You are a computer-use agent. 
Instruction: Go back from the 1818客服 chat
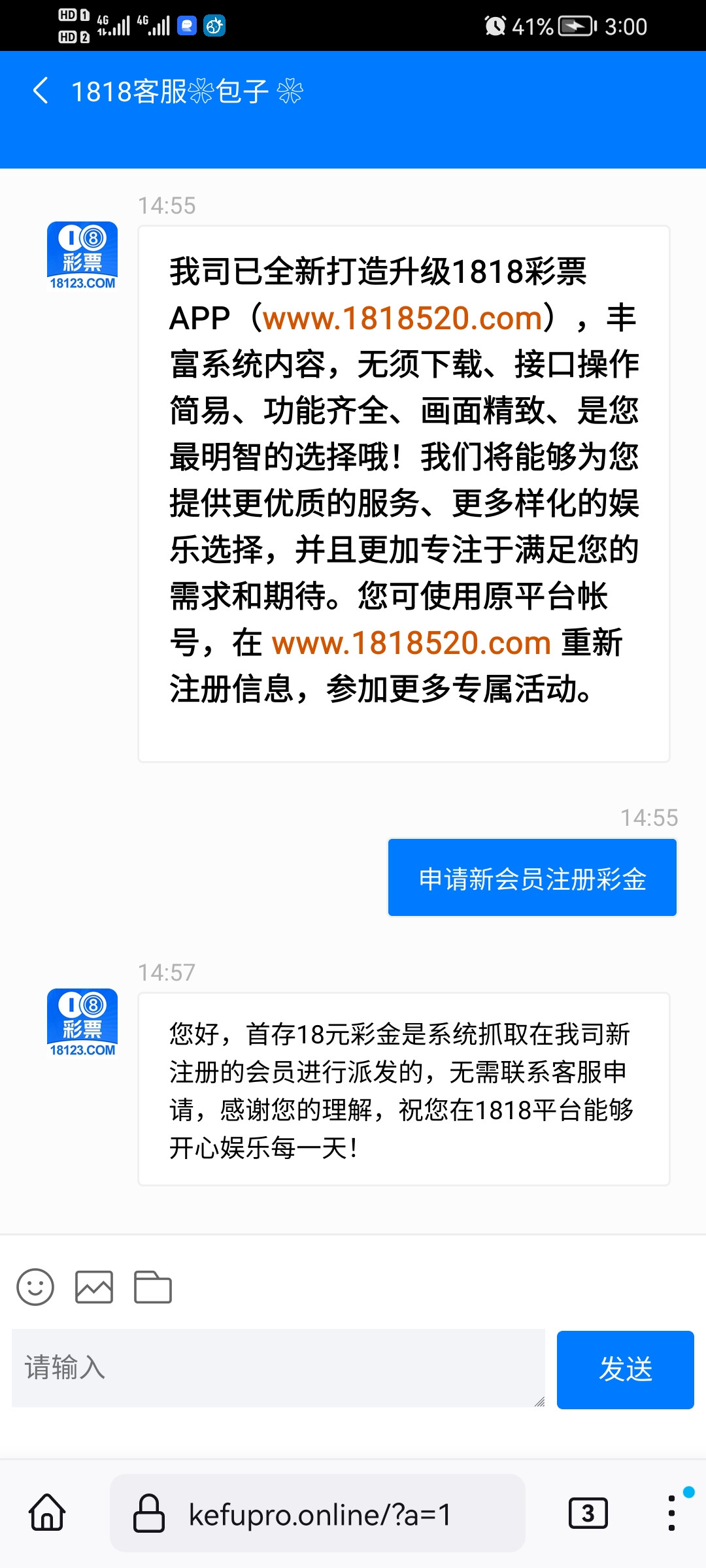pos(41,91)
